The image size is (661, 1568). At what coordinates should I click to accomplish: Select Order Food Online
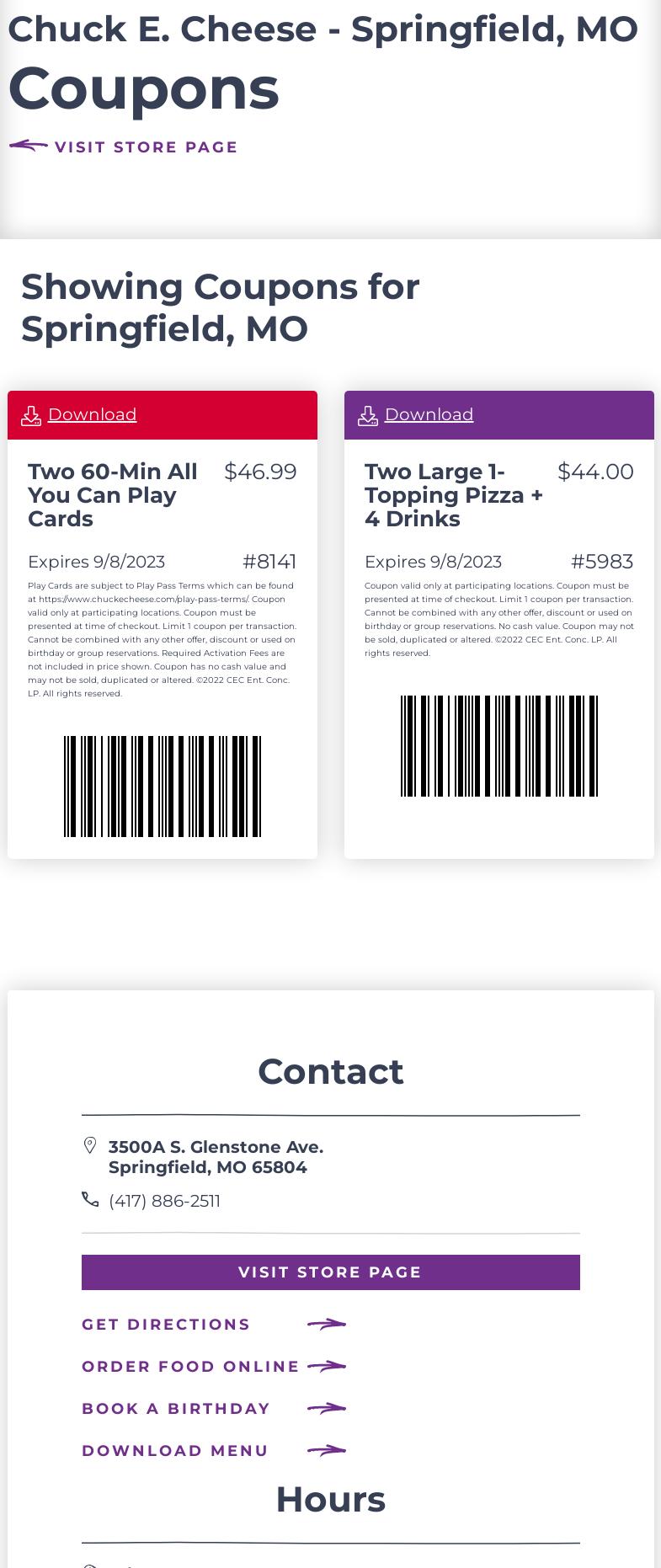coord(190,1367)
